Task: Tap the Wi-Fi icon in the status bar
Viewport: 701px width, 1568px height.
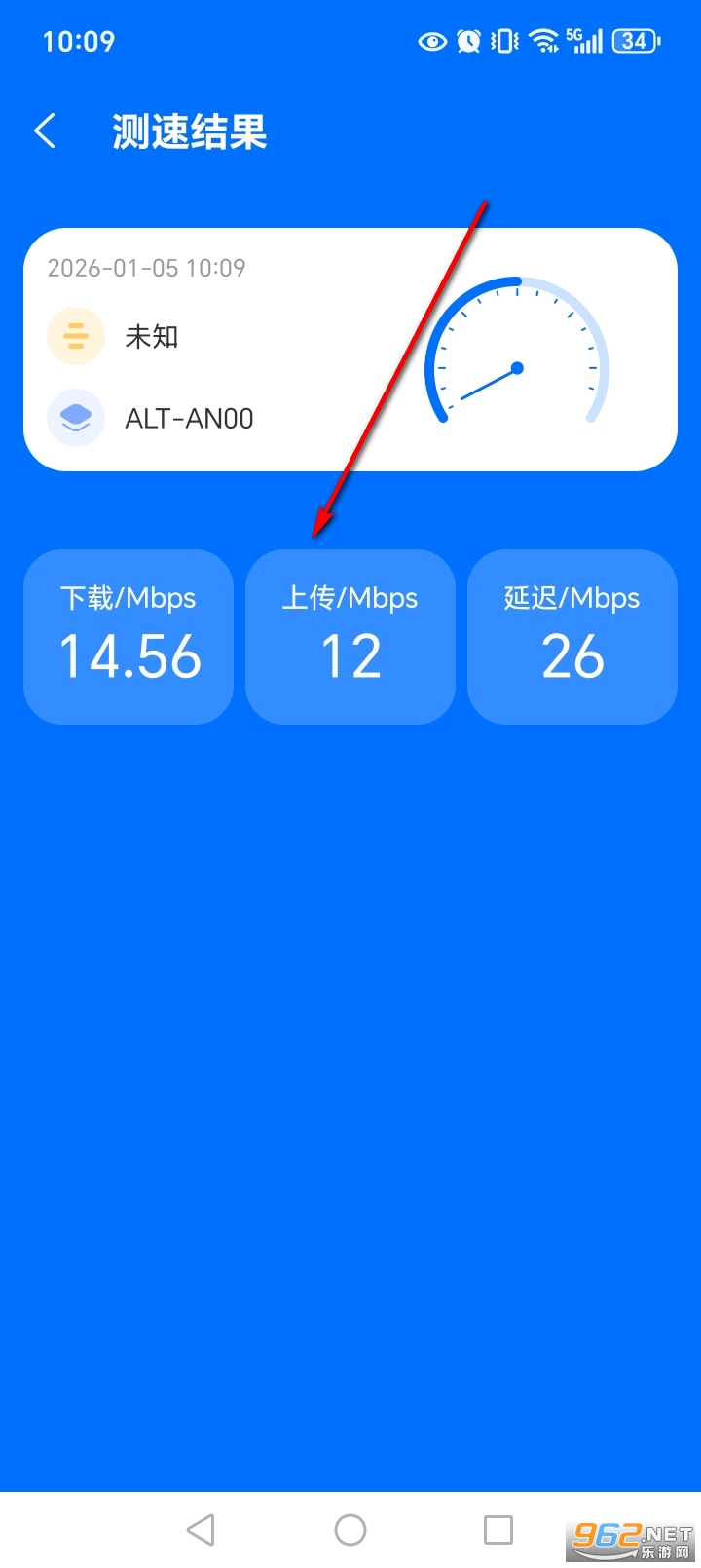Action: click(x=542, y=41)
